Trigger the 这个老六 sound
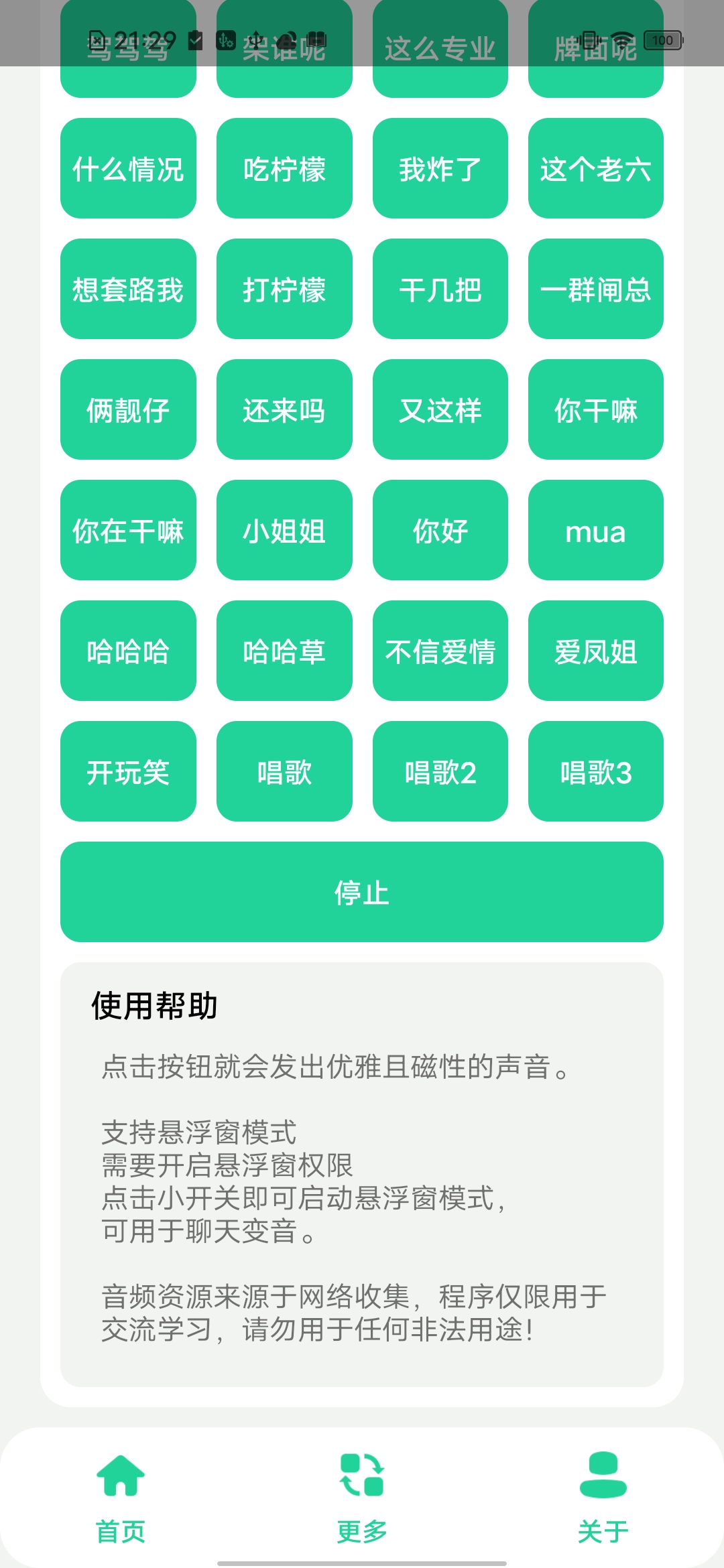This screenshot has width=724, height=1568. (x=596, y=170)
